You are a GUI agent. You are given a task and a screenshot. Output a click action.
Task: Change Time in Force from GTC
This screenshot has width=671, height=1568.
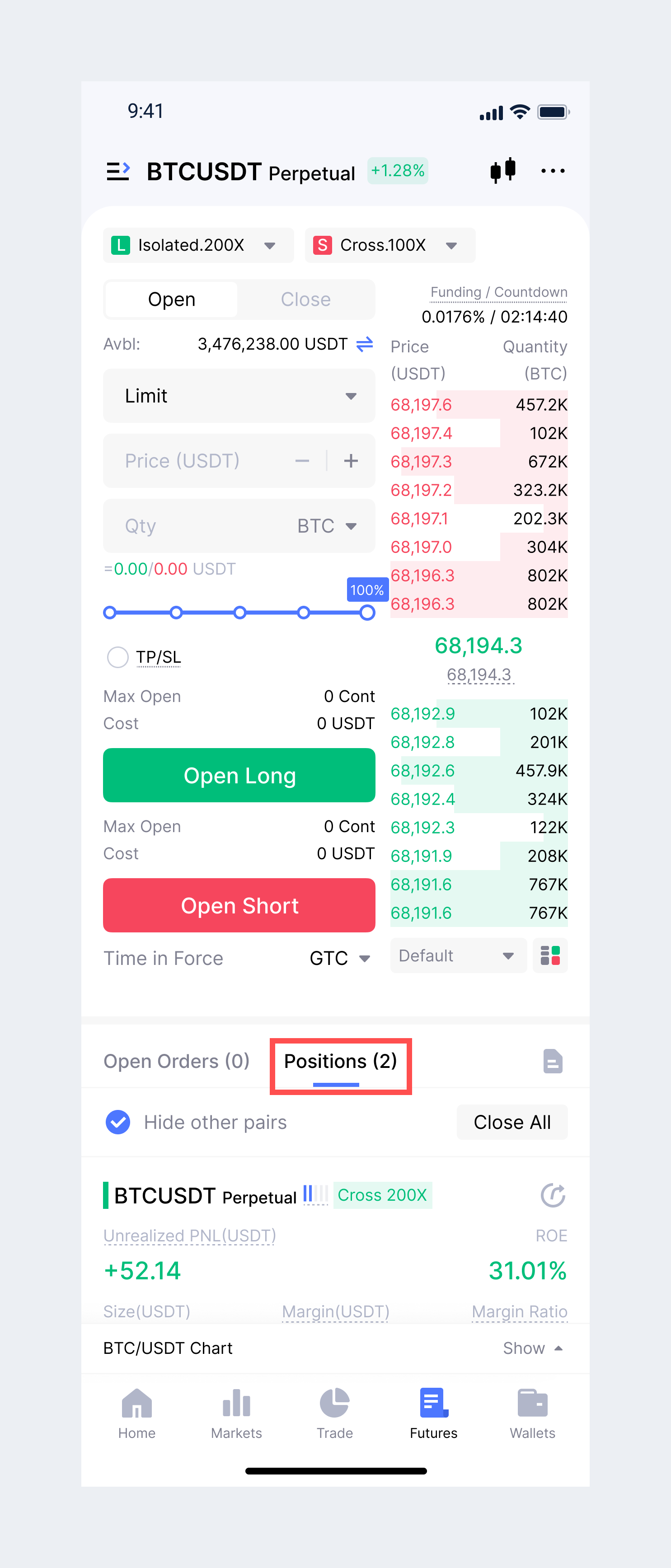[x=339, y=959]
